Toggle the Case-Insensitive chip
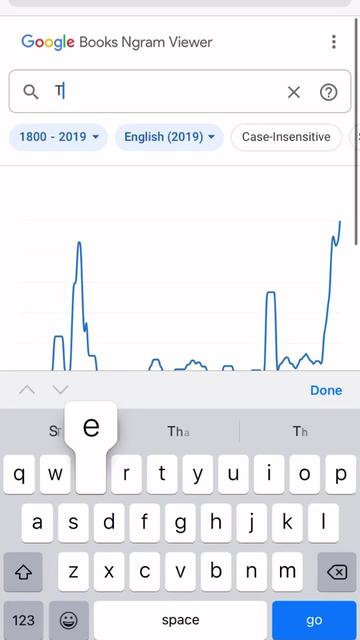The image size is (360, 640). point(286,137)
